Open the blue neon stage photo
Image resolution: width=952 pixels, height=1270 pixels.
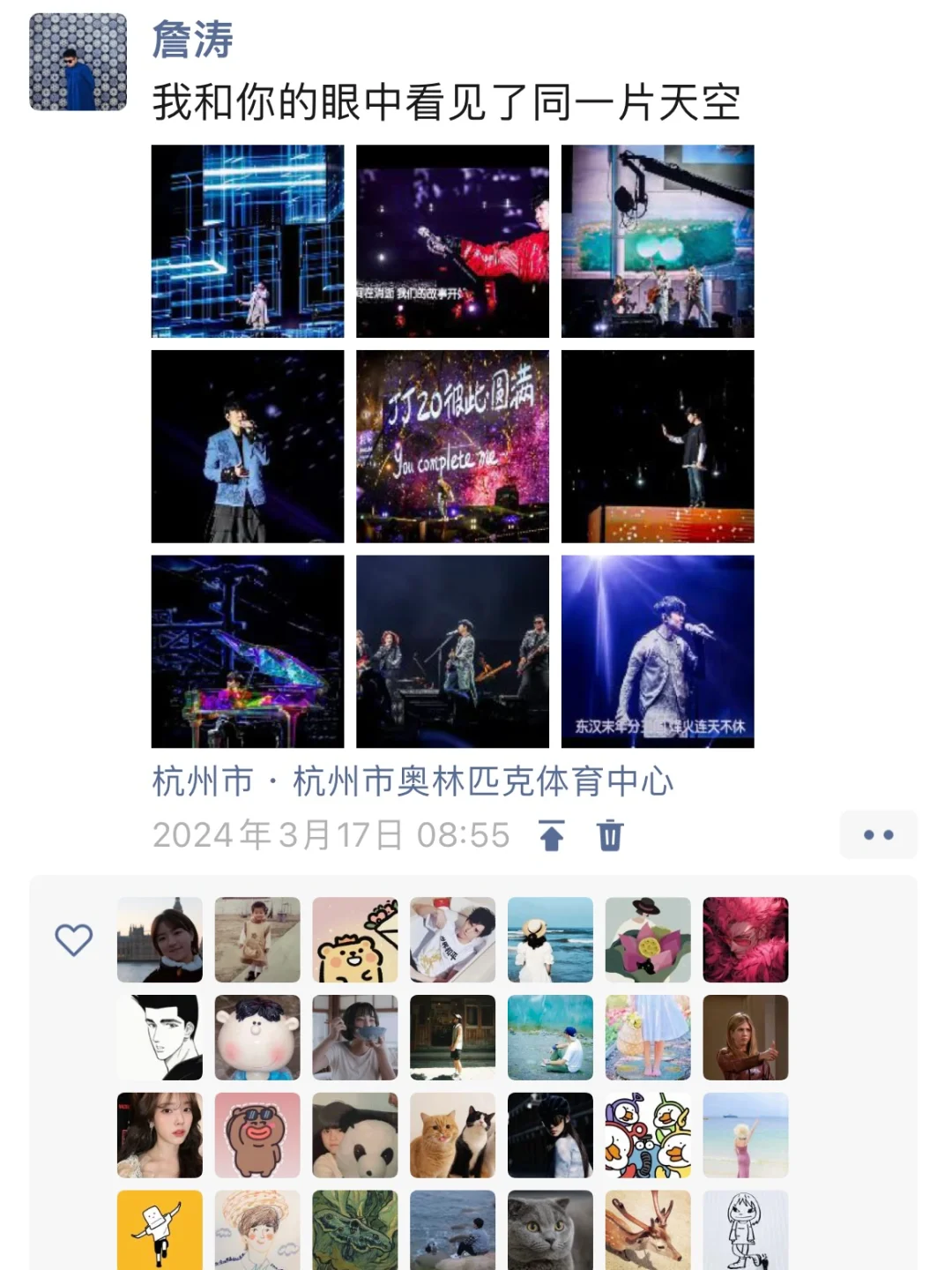click(248, 242)
